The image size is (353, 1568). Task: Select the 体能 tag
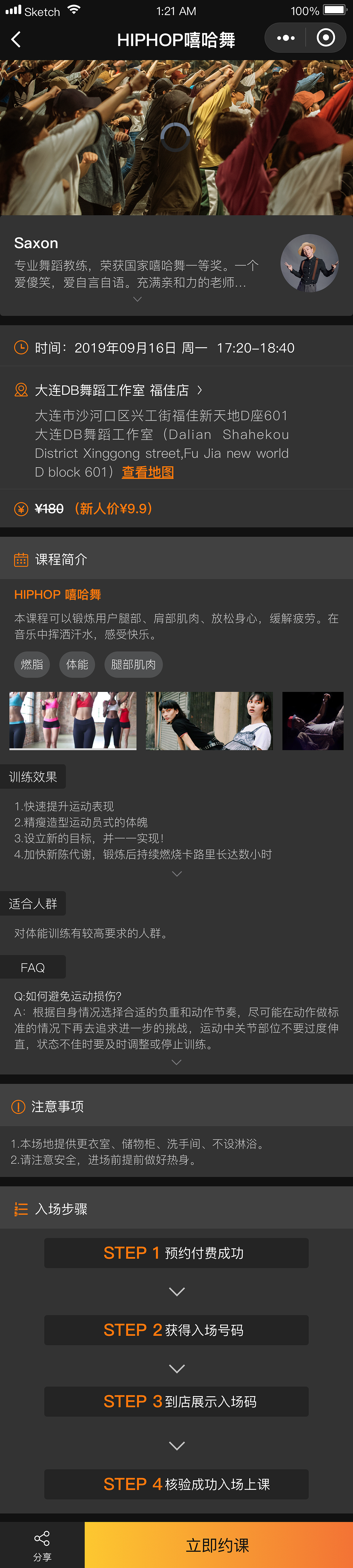coord(77,664)
